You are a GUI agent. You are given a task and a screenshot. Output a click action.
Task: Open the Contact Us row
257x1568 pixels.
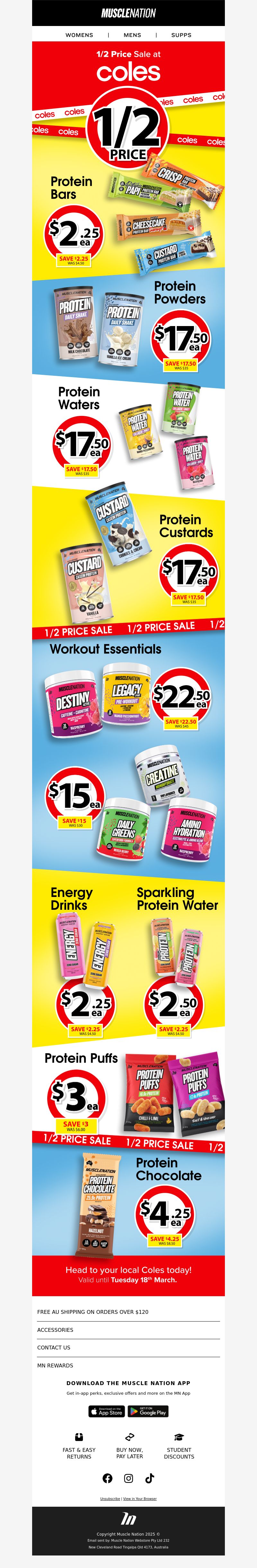[54, 1348]
